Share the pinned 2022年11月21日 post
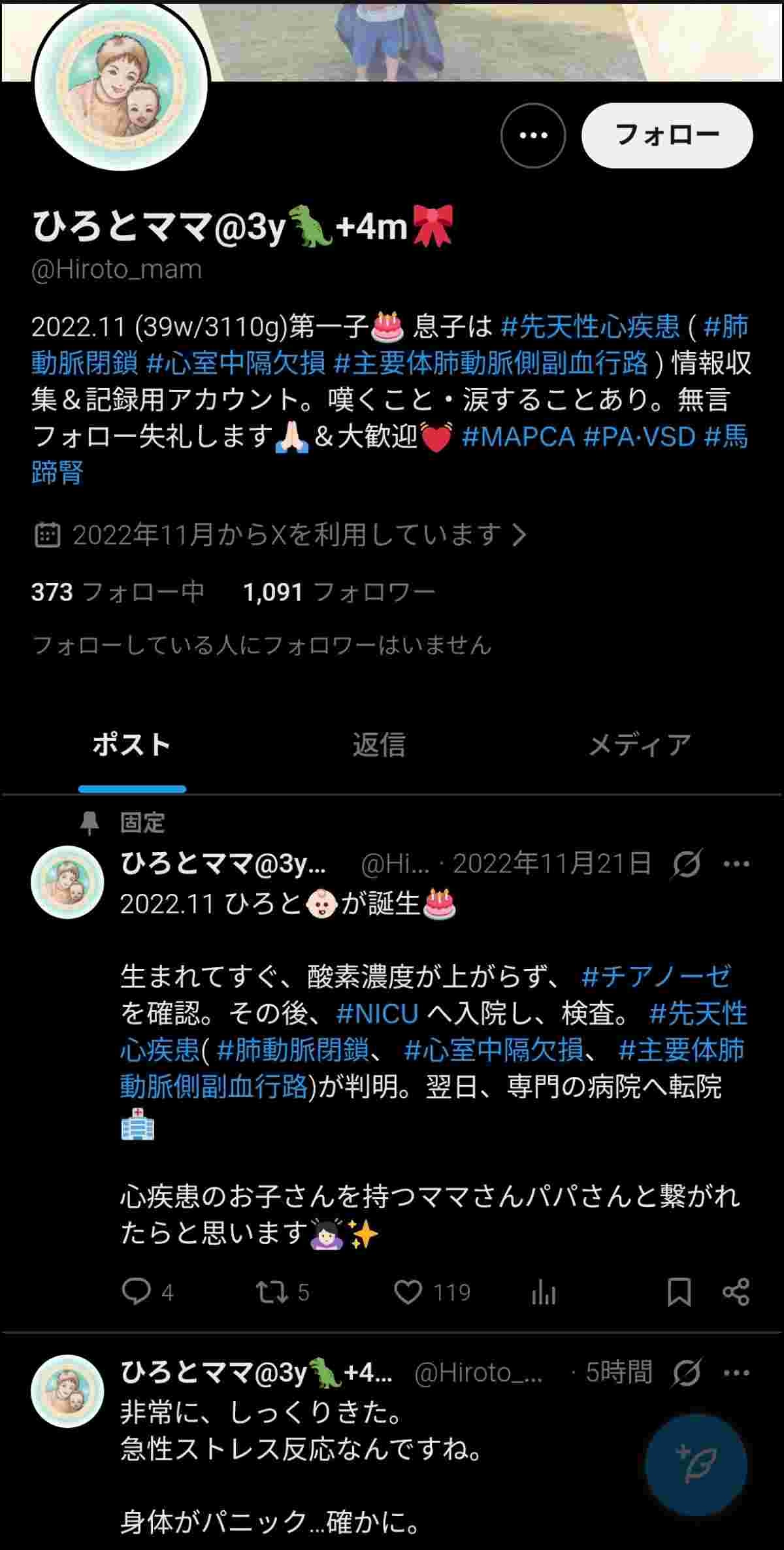The image size is (784, 1550). [736, 1292]
